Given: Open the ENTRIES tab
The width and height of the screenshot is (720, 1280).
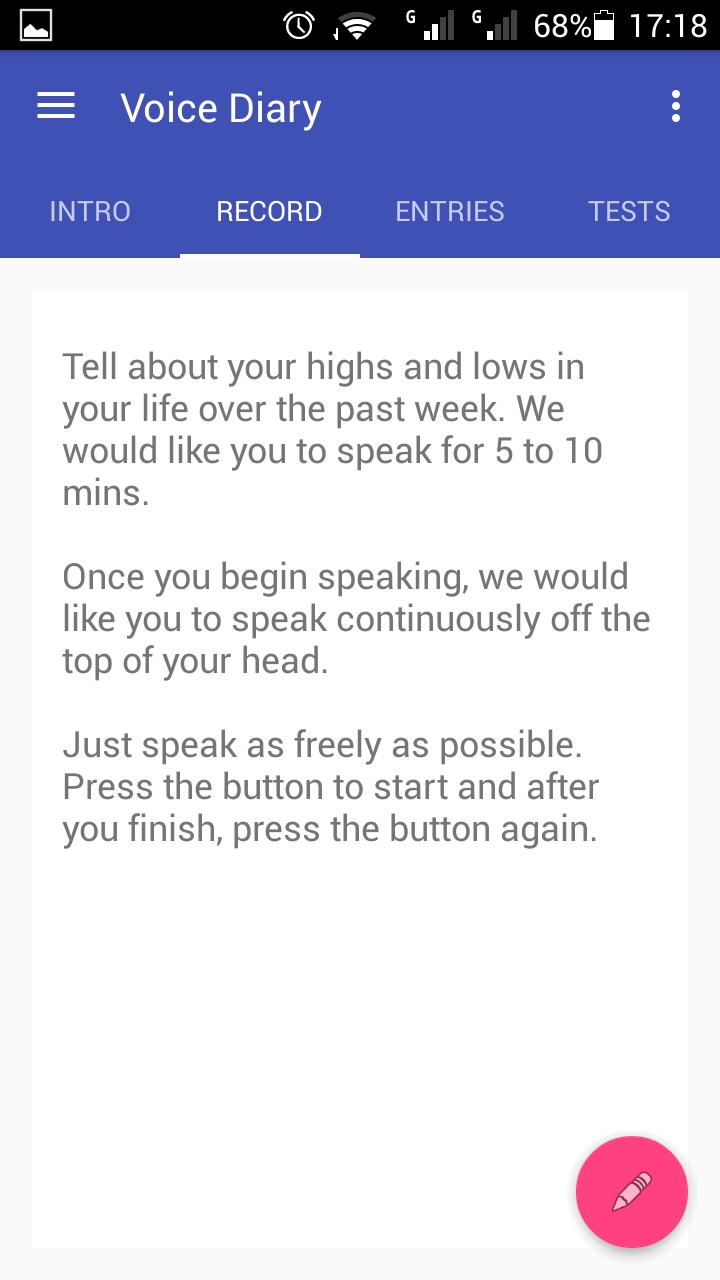Looking at the screenshot, I should coord(449,211).
